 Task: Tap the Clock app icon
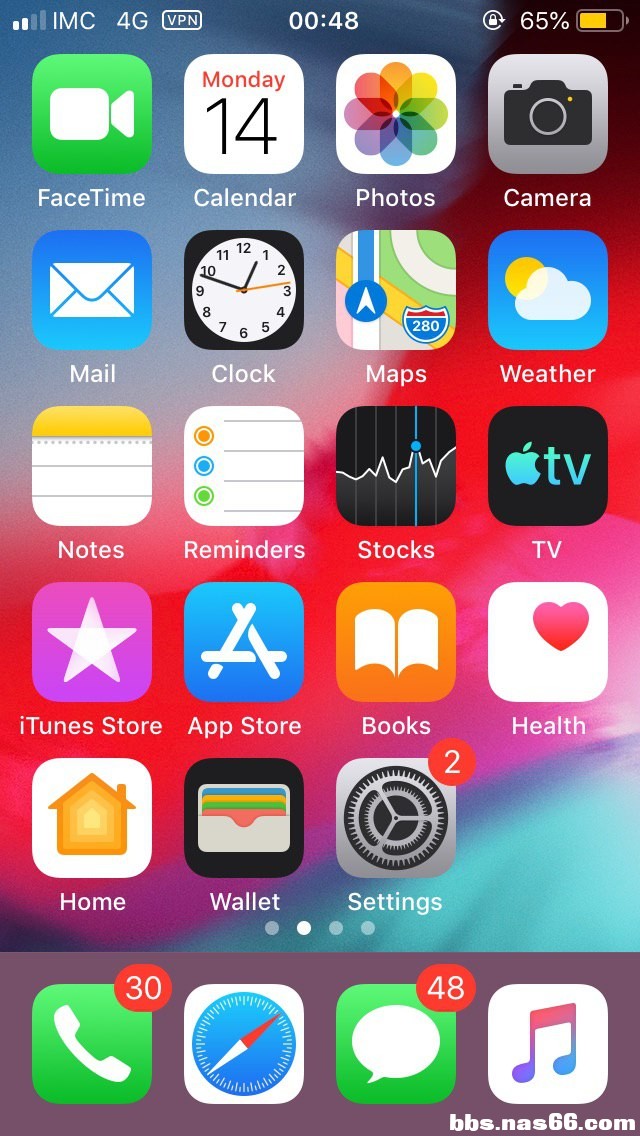point(244,290)
